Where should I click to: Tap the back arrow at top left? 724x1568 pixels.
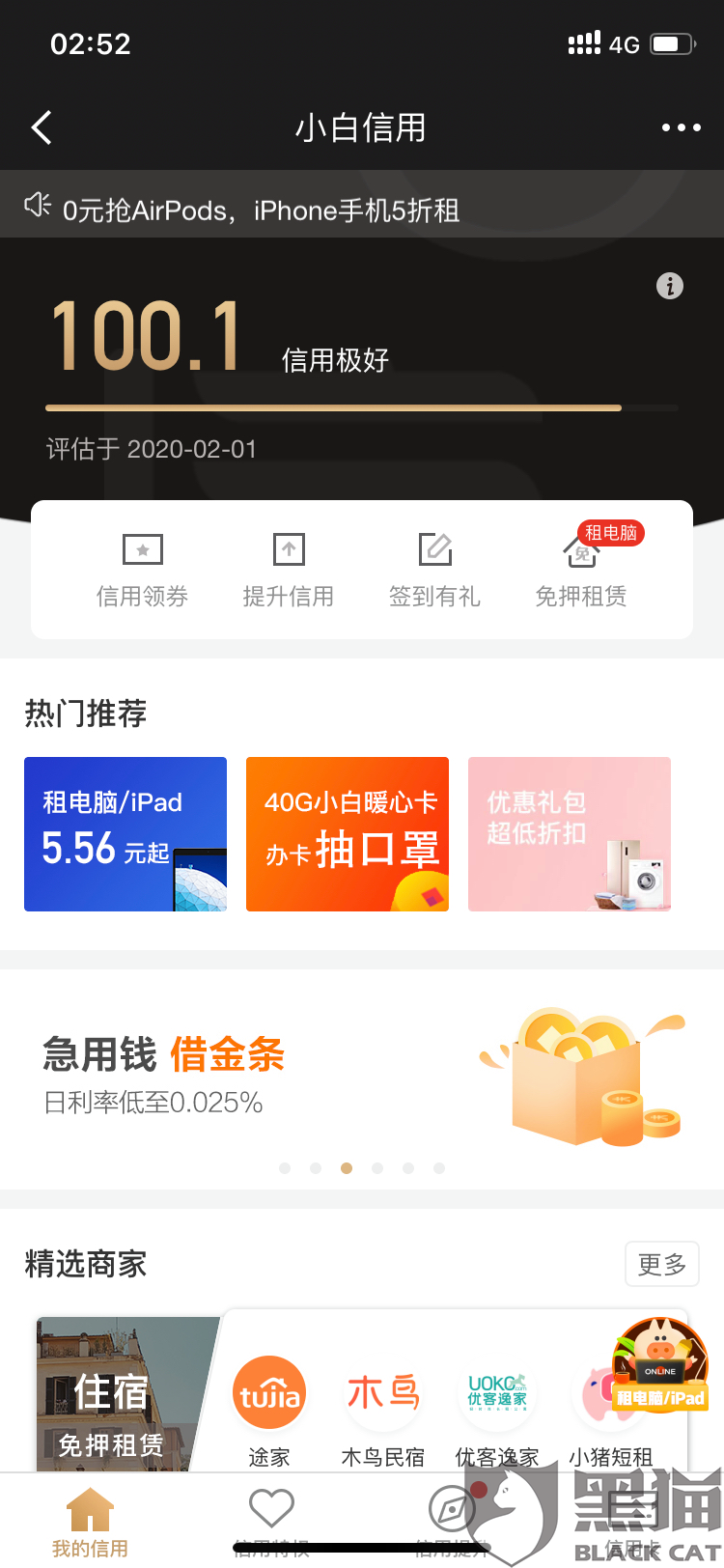41,126
